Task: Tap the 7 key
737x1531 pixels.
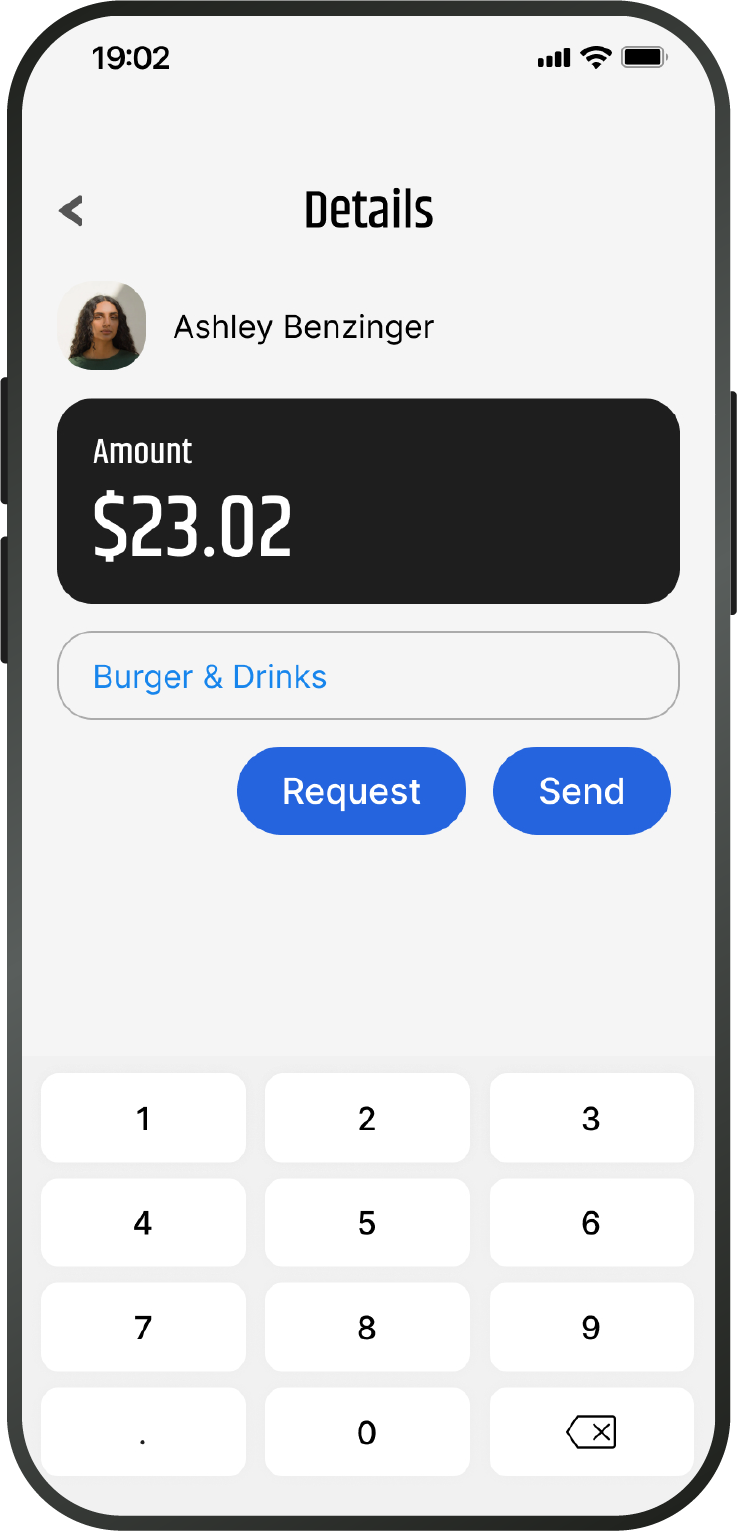Action: tap(143, 1327)
